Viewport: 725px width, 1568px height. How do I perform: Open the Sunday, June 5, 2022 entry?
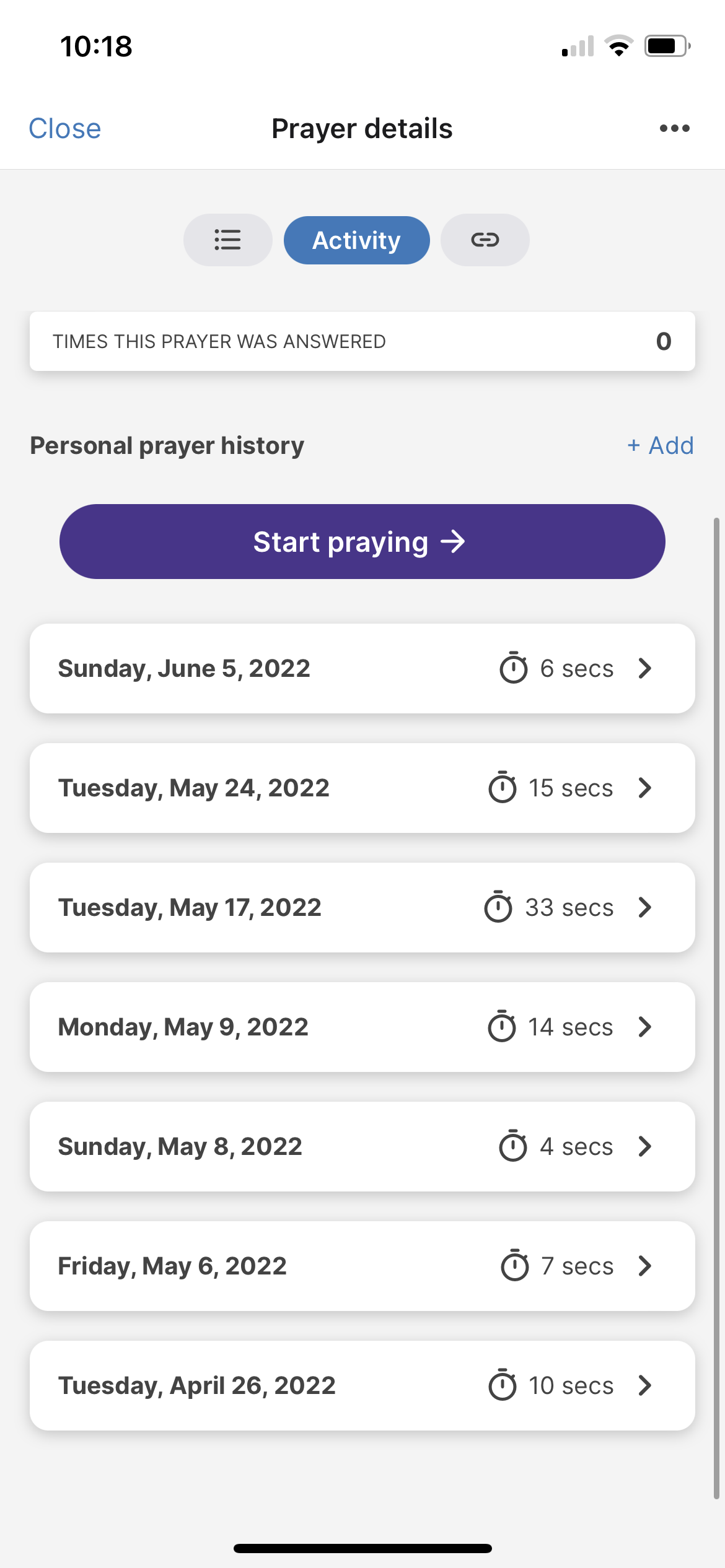(362, 668)
